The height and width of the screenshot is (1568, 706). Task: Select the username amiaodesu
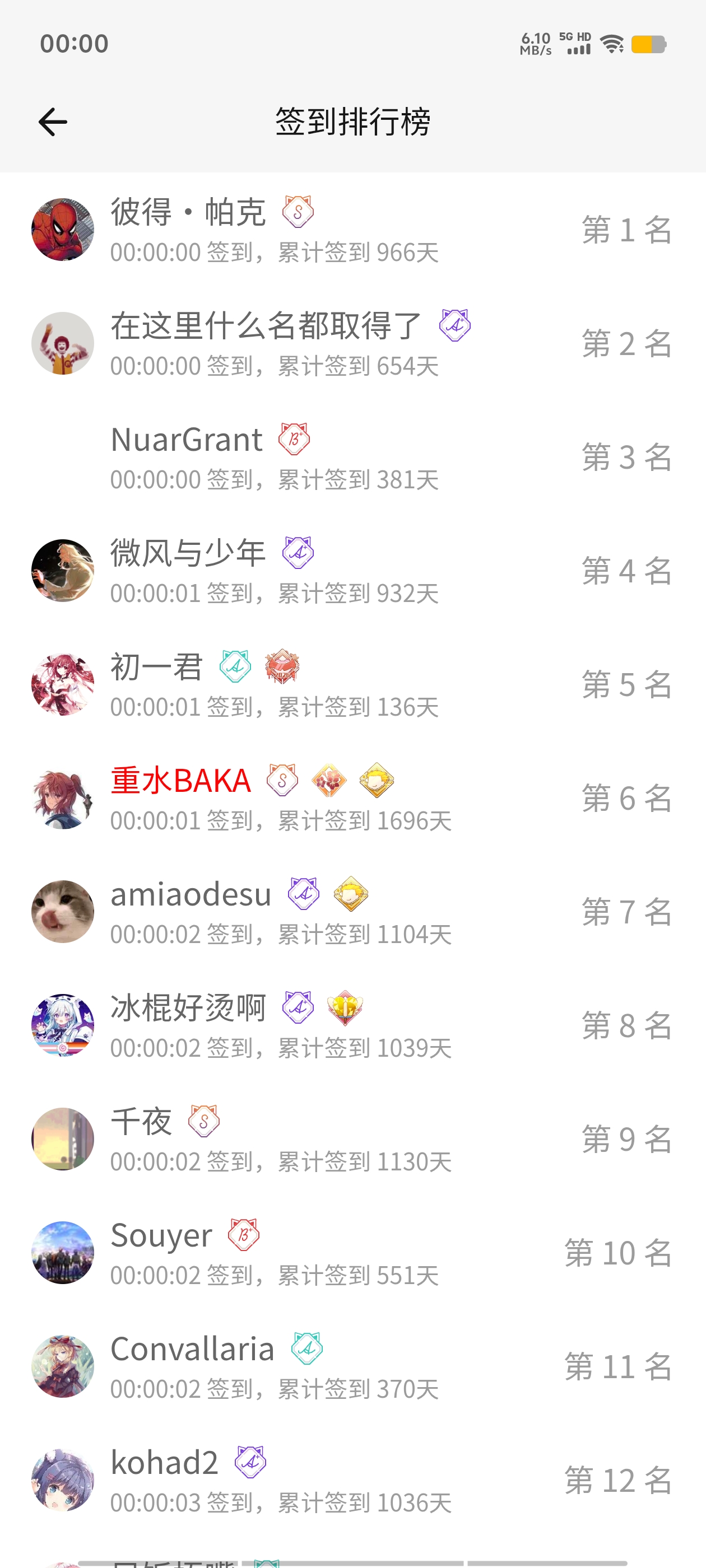[190, 894]
